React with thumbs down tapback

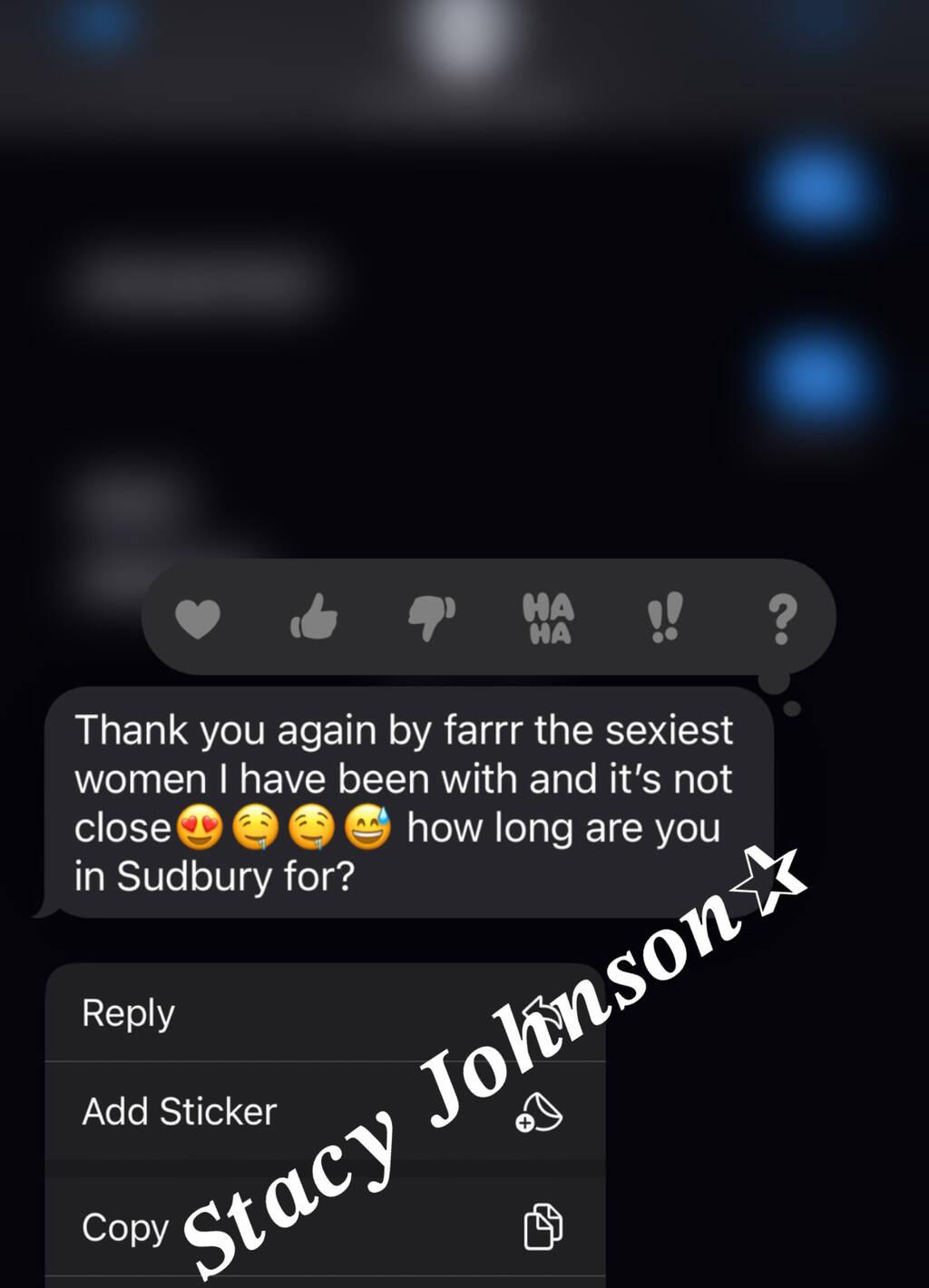432,619
